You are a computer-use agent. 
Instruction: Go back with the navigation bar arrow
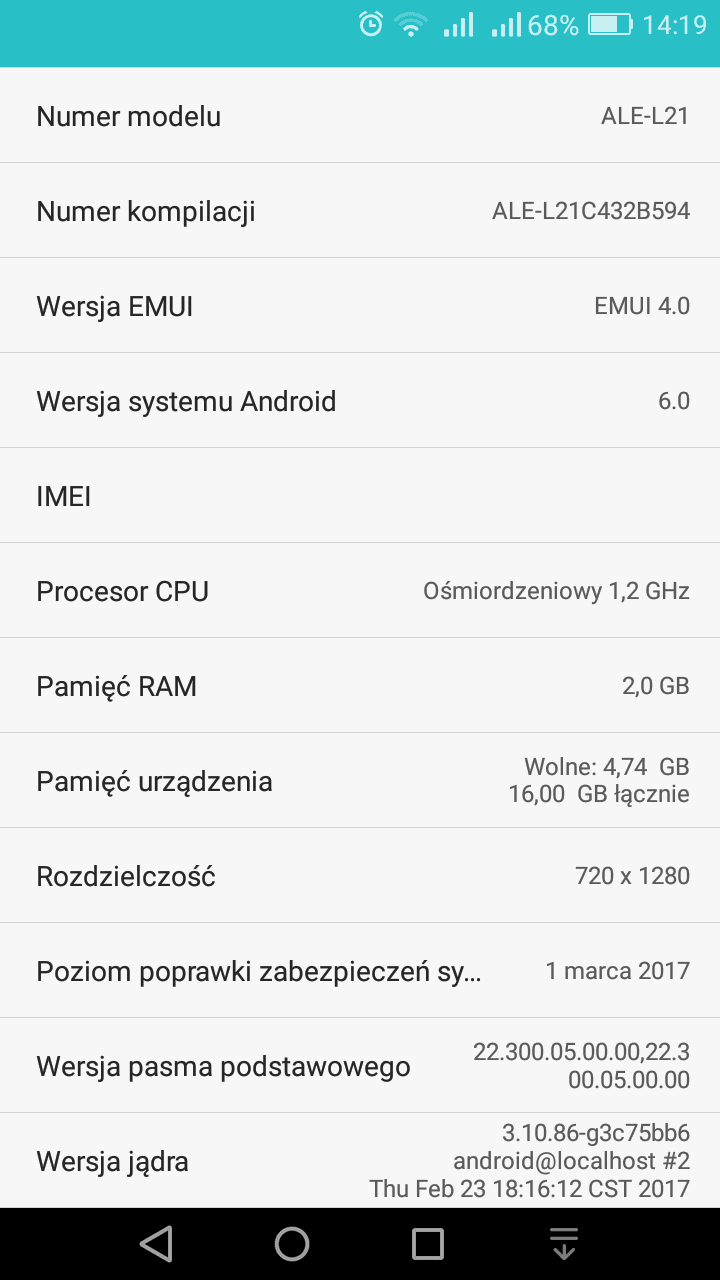click(156, 1244)
